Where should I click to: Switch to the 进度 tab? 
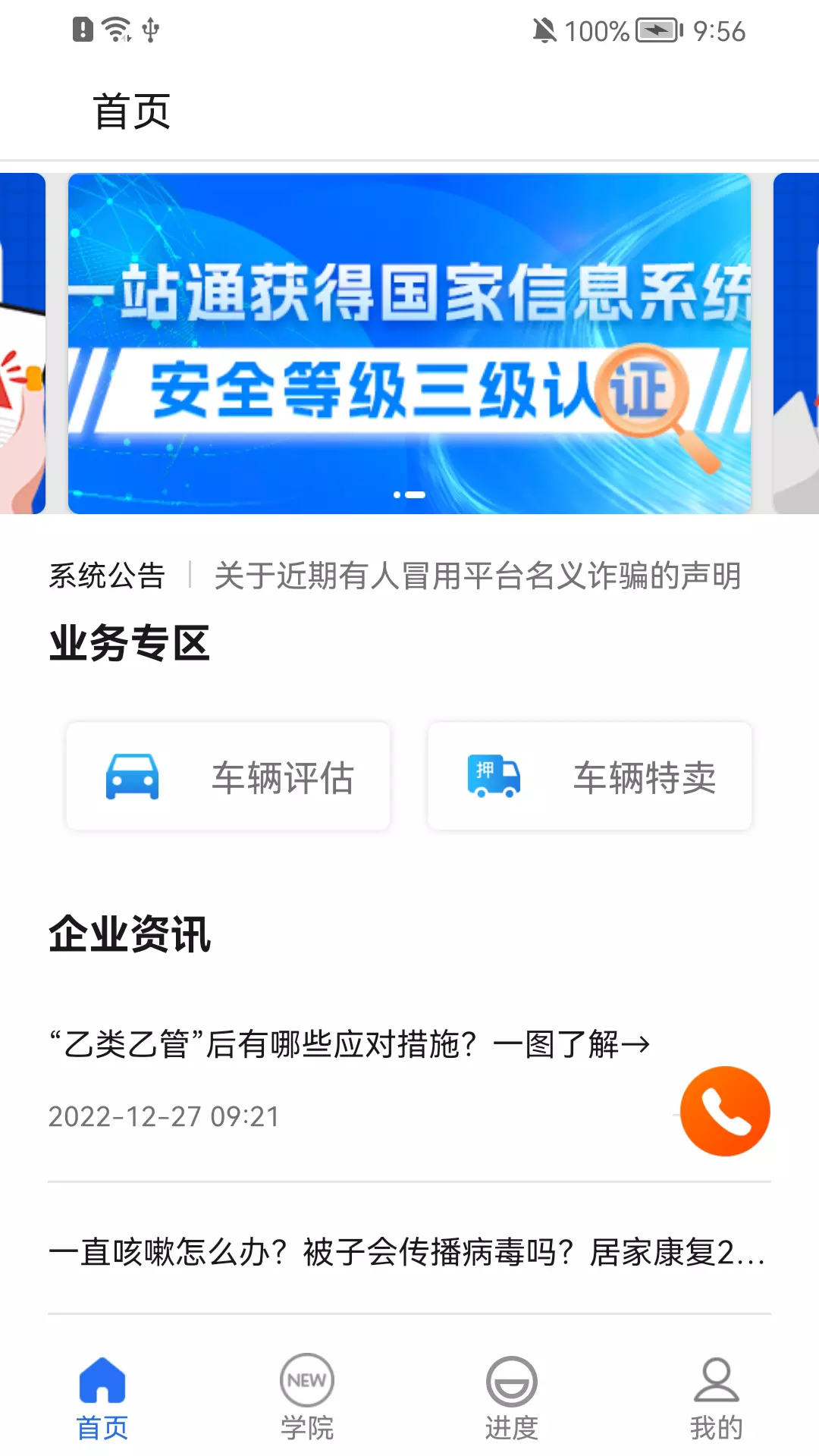pos(512,1399)
